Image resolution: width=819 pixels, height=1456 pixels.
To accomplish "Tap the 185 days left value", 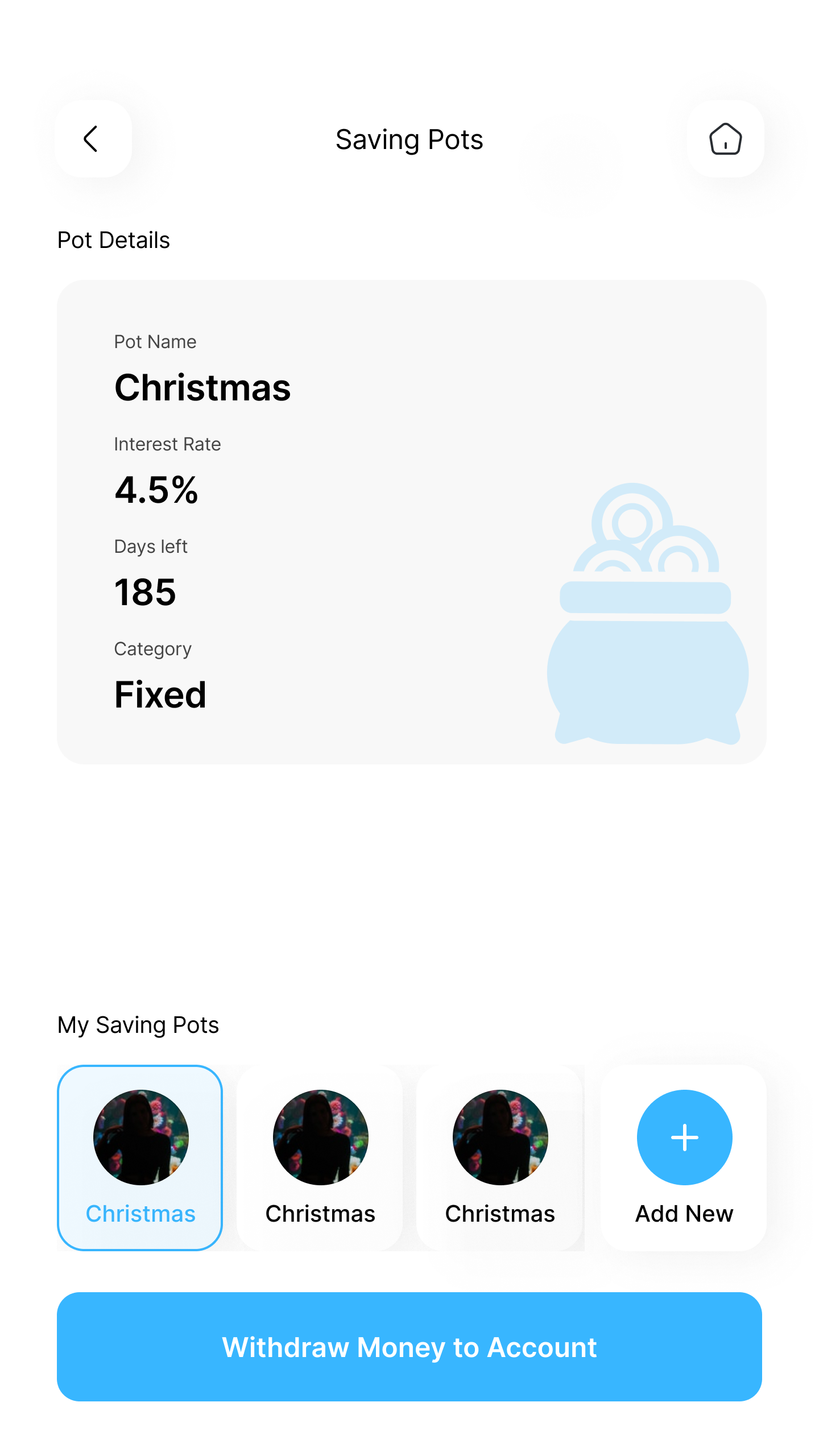I will point(145,593).
